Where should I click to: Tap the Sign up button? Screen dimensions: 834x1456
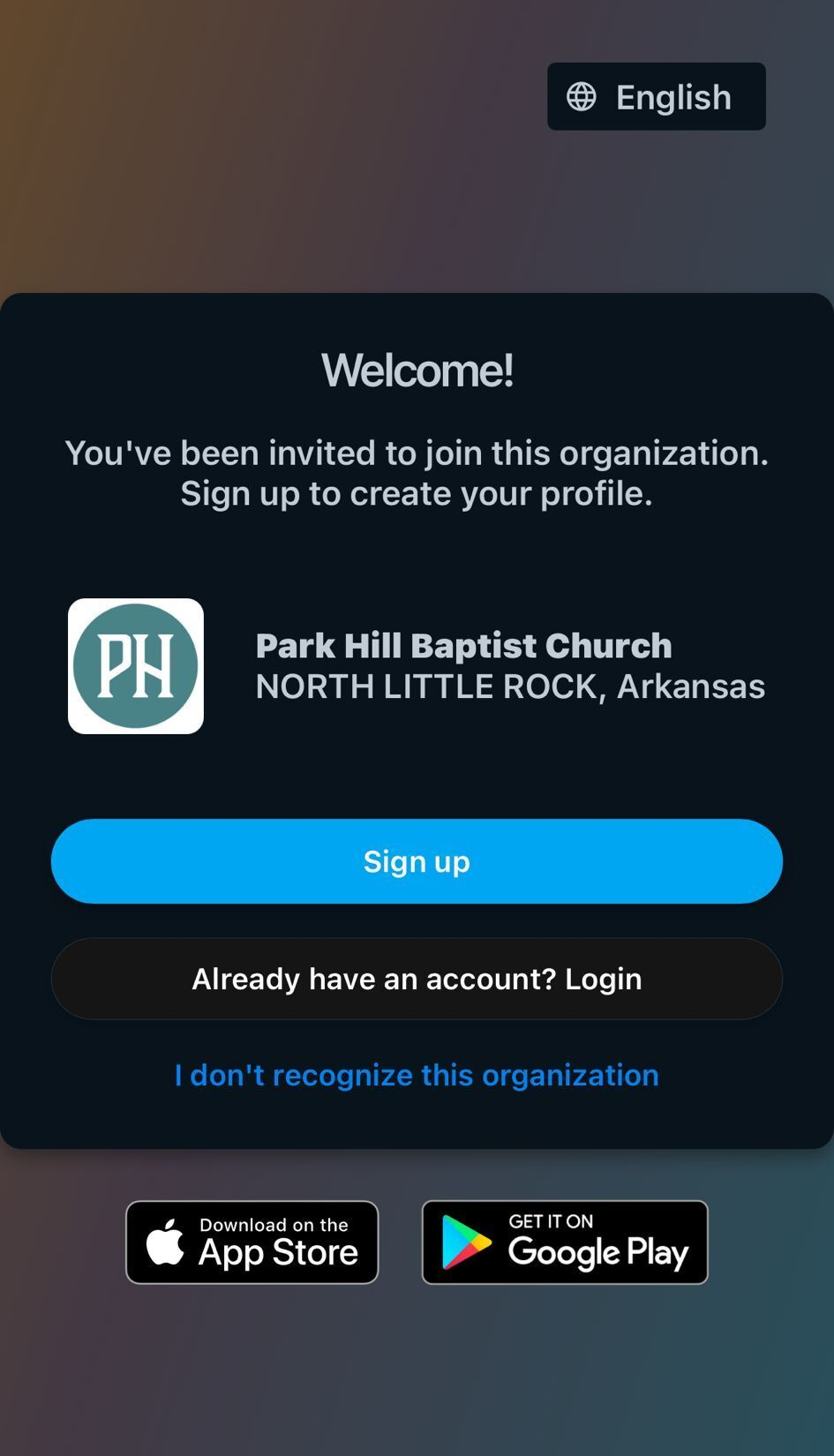tap(417, 861)
